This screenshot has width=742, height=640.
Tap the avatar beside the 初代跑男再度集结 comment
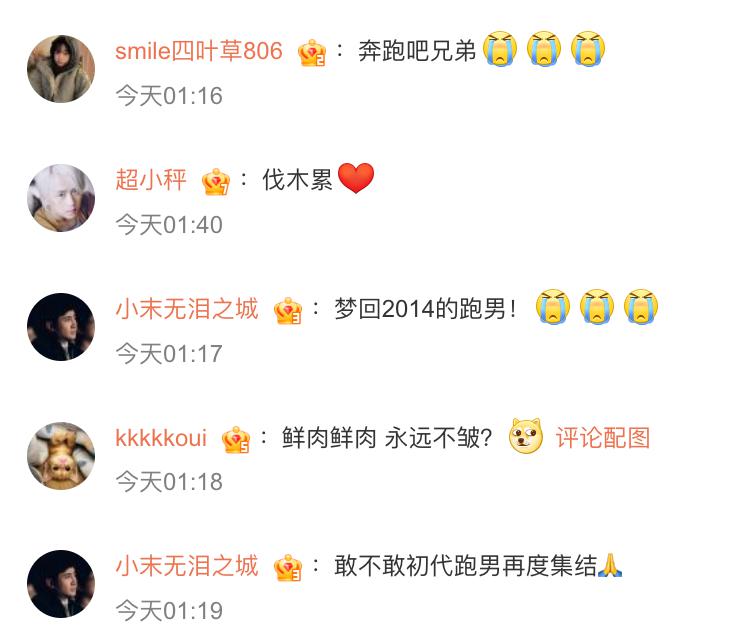(x=61, y=584)
